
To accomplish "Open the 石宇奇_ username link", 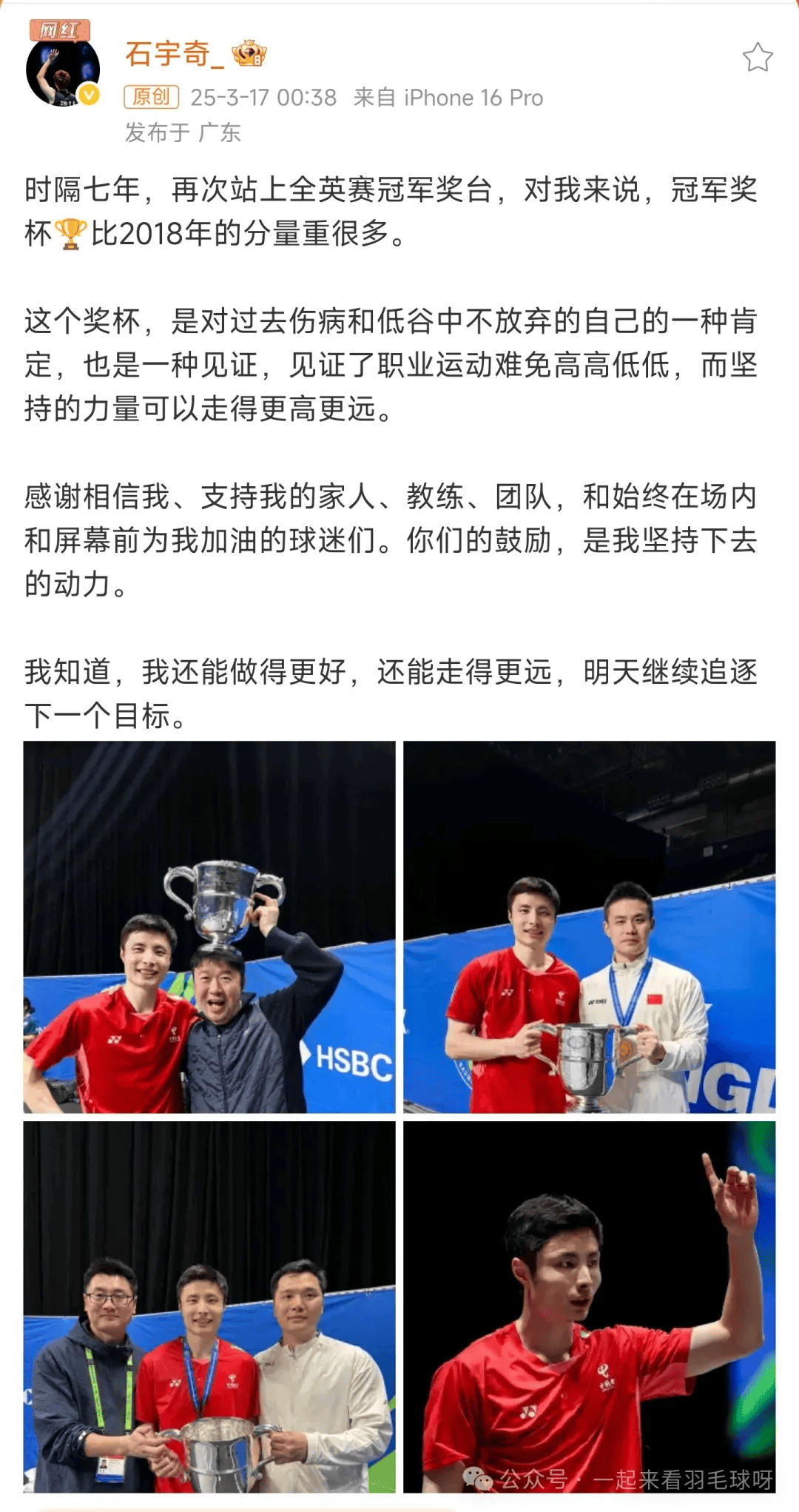I will click(x=175, y=55).
